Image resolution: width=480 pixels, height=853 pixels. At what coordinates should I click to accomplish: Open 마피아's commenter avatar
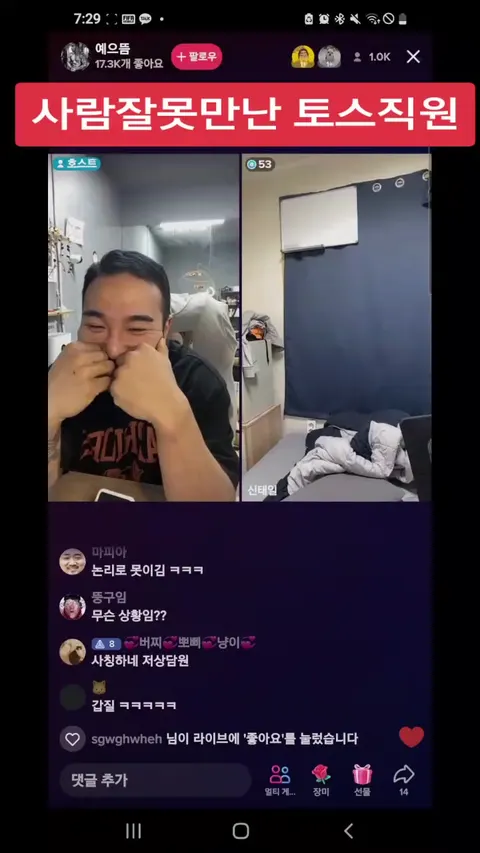coord(72,561)
